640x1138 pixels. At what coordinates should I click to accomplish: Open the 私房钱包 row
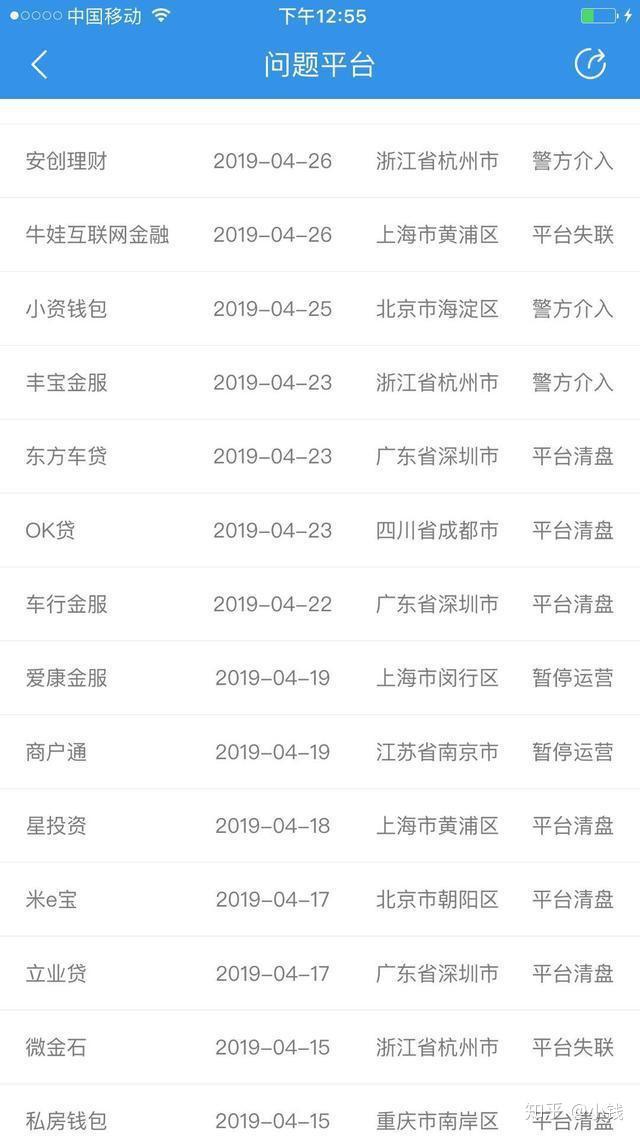(x=320, y=1111)
